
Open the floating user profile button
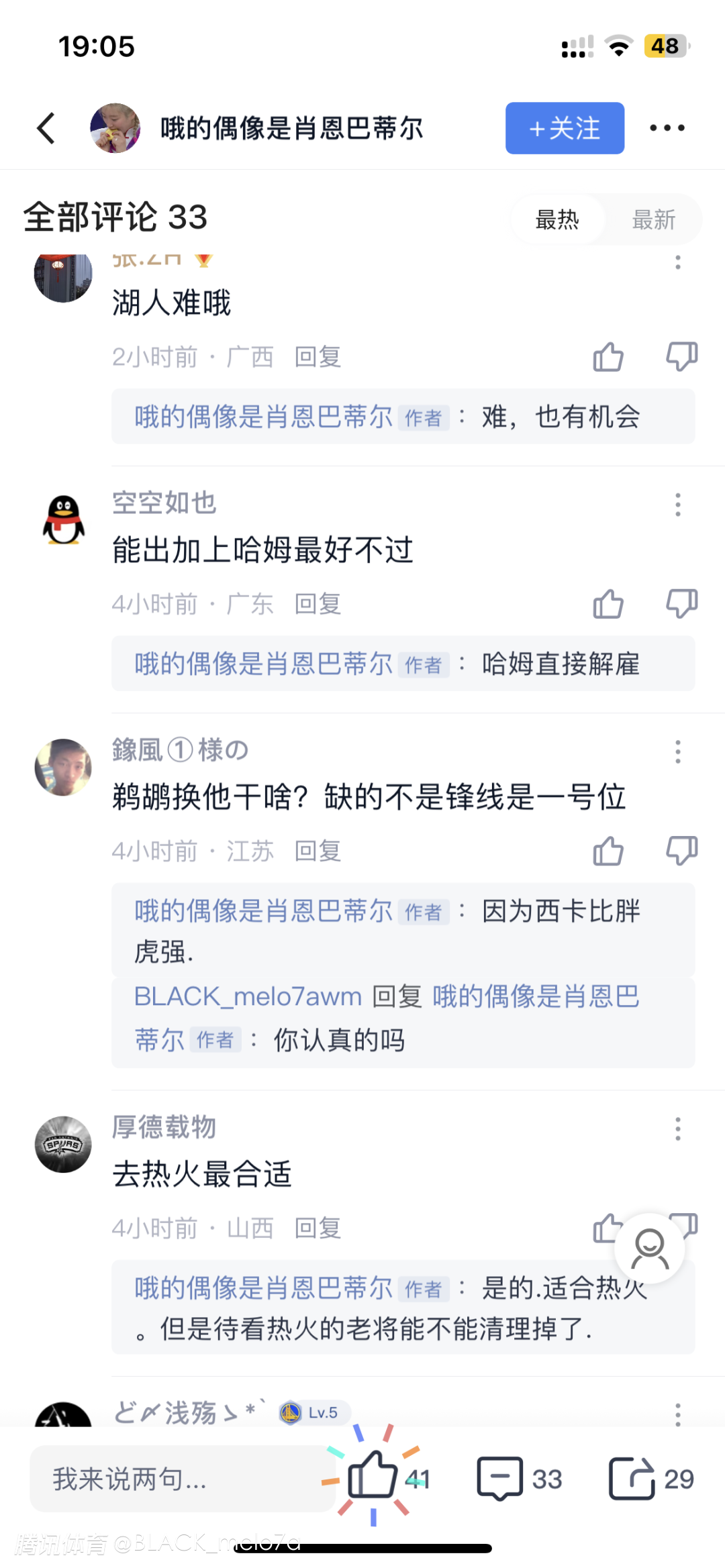click(x=649, y=1248)
